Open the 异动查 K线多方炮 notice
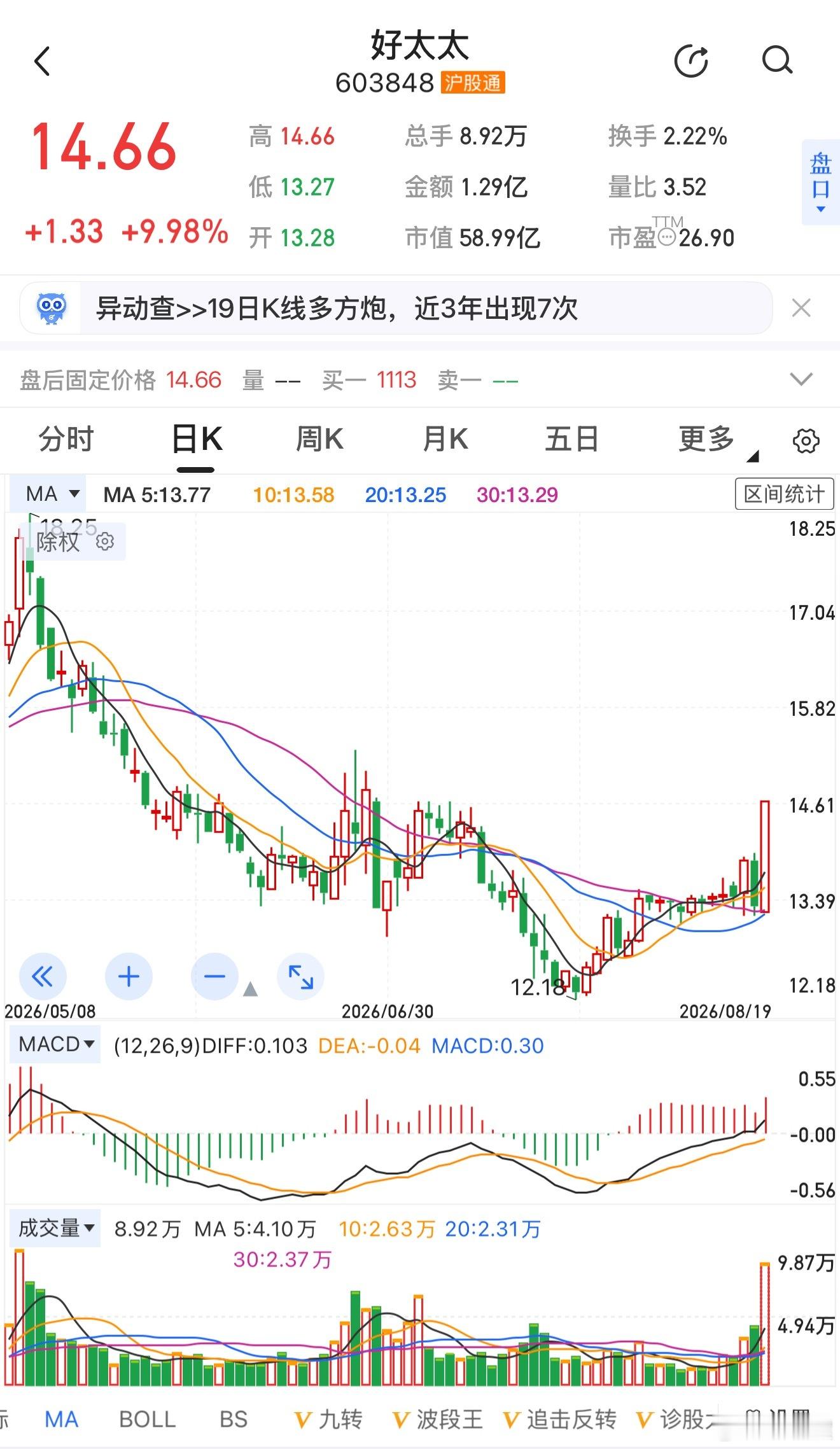The width and height of the screenshot is (840, 1449). pyautogui.click(x=396, y=309)
